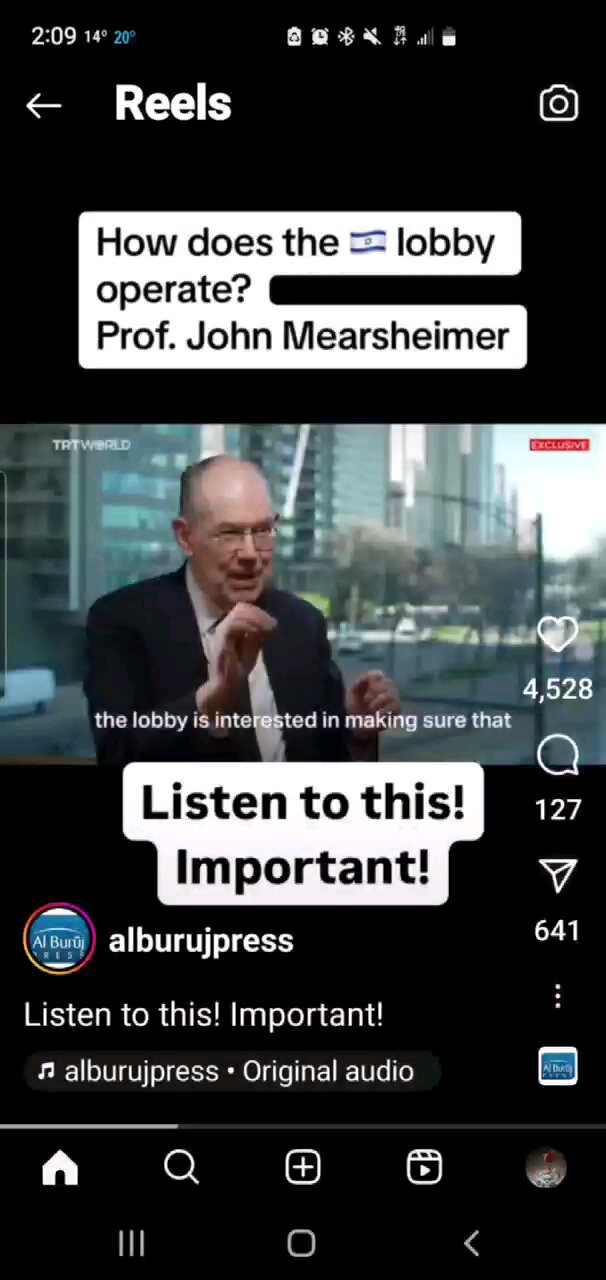The image size is (606, 1280).
Task: Like this reel with the heart icon
Action: click(557, 635)
